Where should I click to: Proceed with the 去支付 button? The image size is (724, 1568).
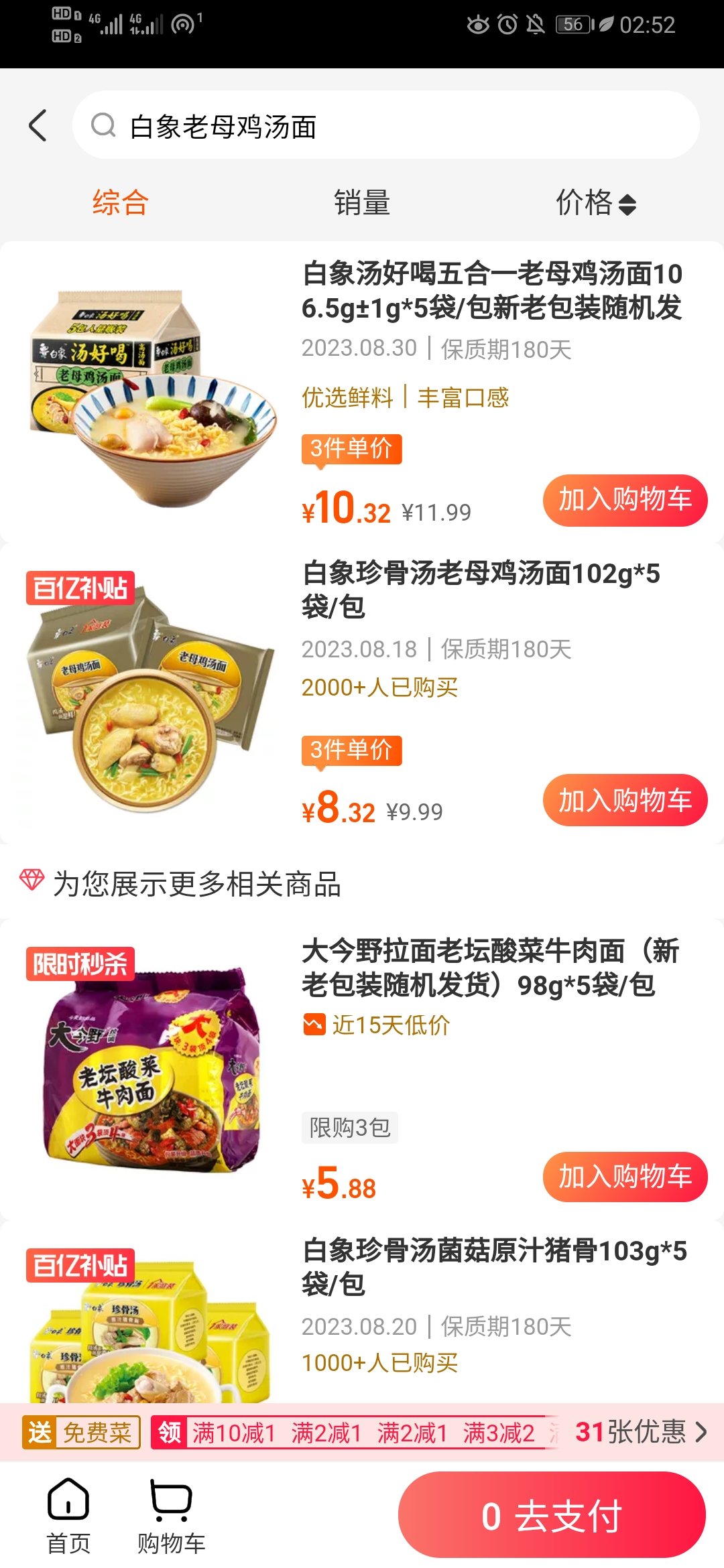[552, 1515]
